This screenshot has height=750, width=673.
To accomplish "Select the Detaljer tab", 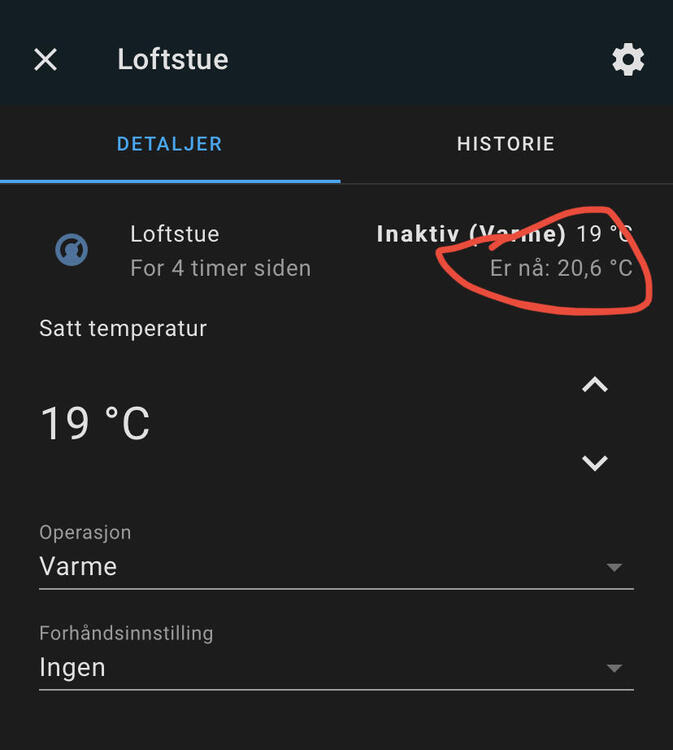I will pyautogui.click(x=169, y=144).
